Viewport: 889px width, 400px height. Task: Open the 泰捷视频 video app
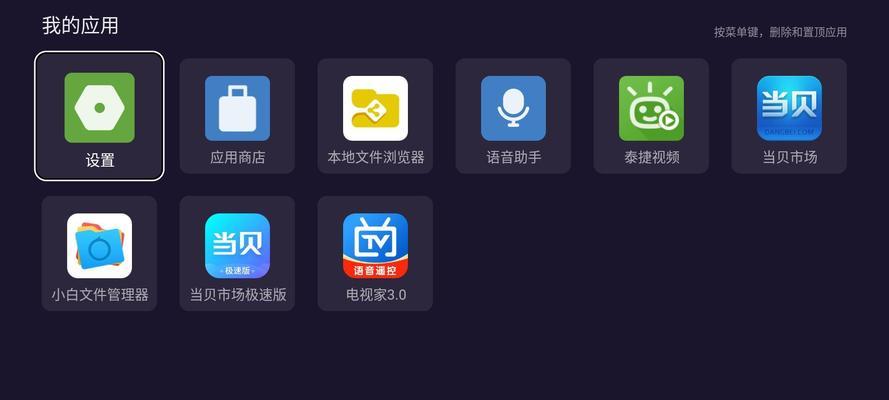pyautogui.click(x=651, y=115)
